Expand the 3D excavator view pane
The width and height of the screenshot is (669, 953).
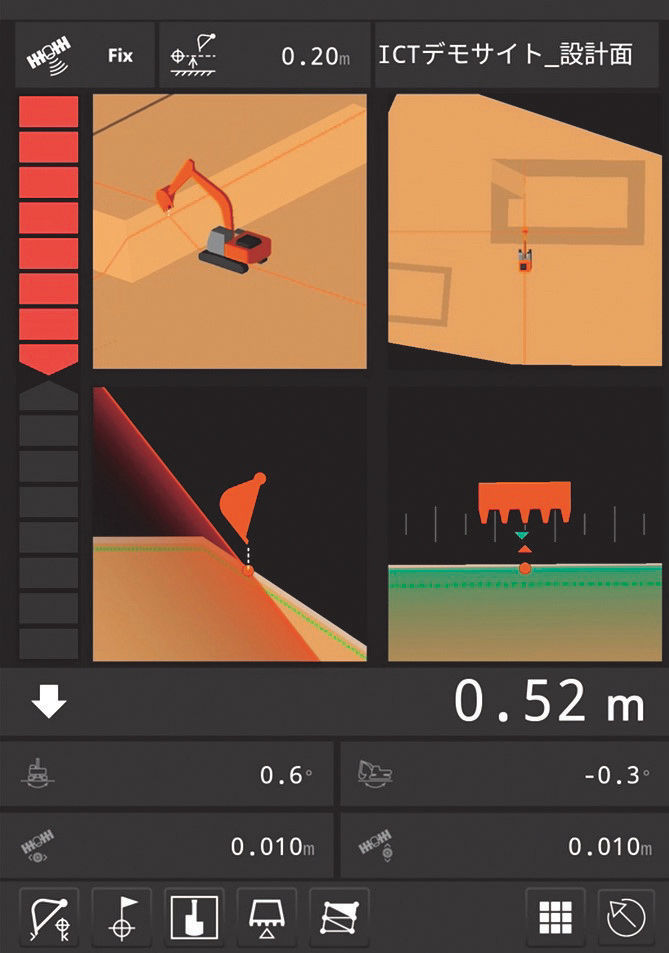point(229,231)
